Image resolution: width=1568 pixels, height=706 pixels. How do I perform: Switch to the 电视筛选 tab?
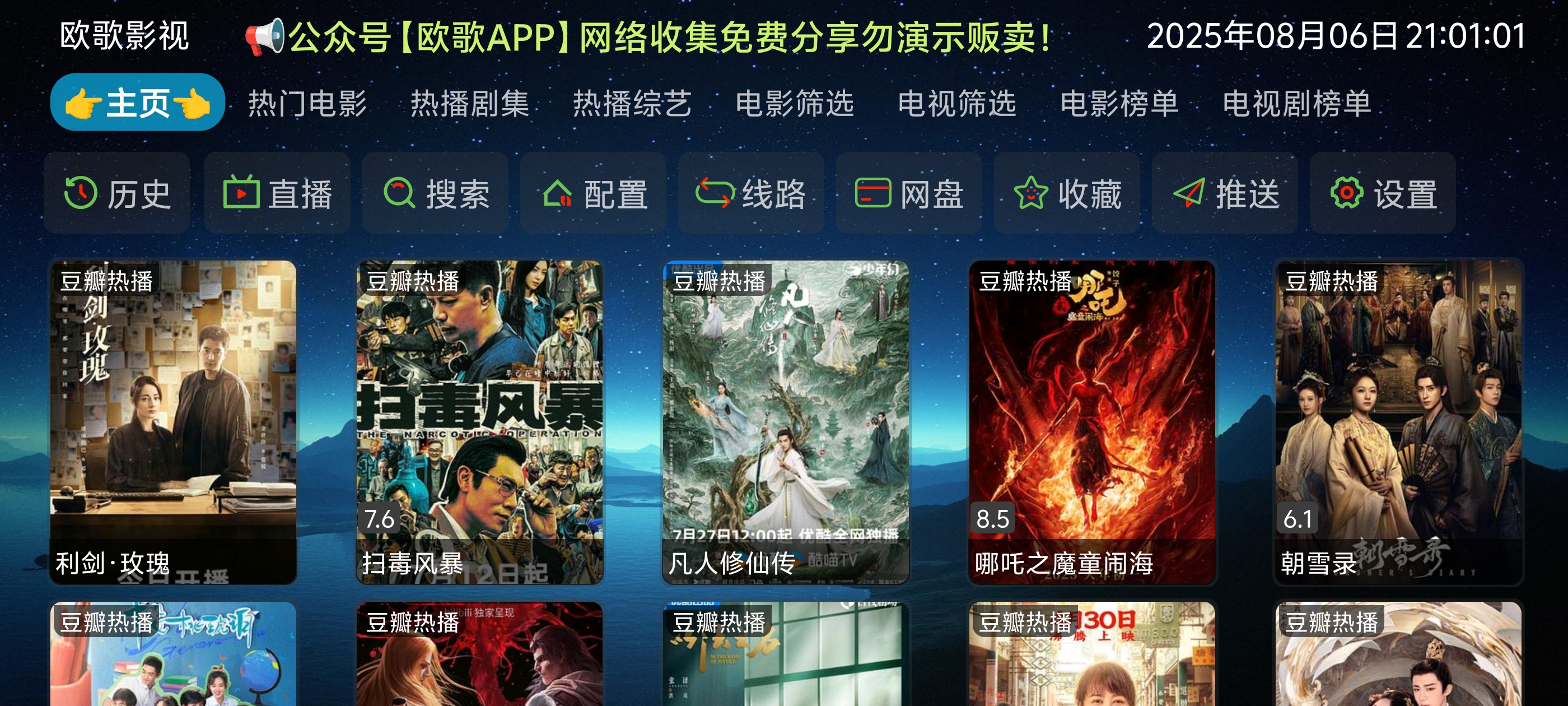click(x=957, y=103)
